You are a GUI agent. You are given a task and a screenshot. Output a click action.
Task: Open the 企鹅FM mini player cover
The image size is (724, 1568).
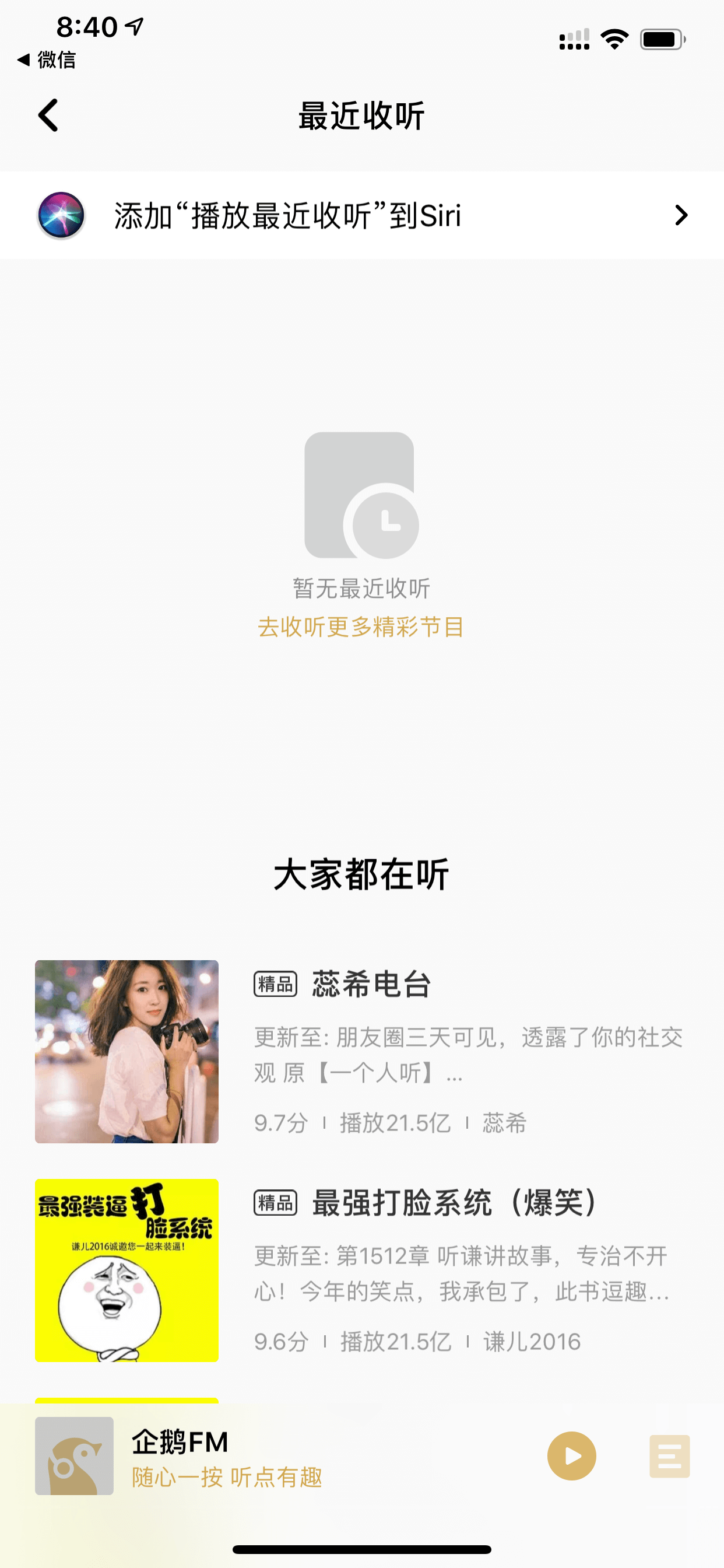point(74,1456)
